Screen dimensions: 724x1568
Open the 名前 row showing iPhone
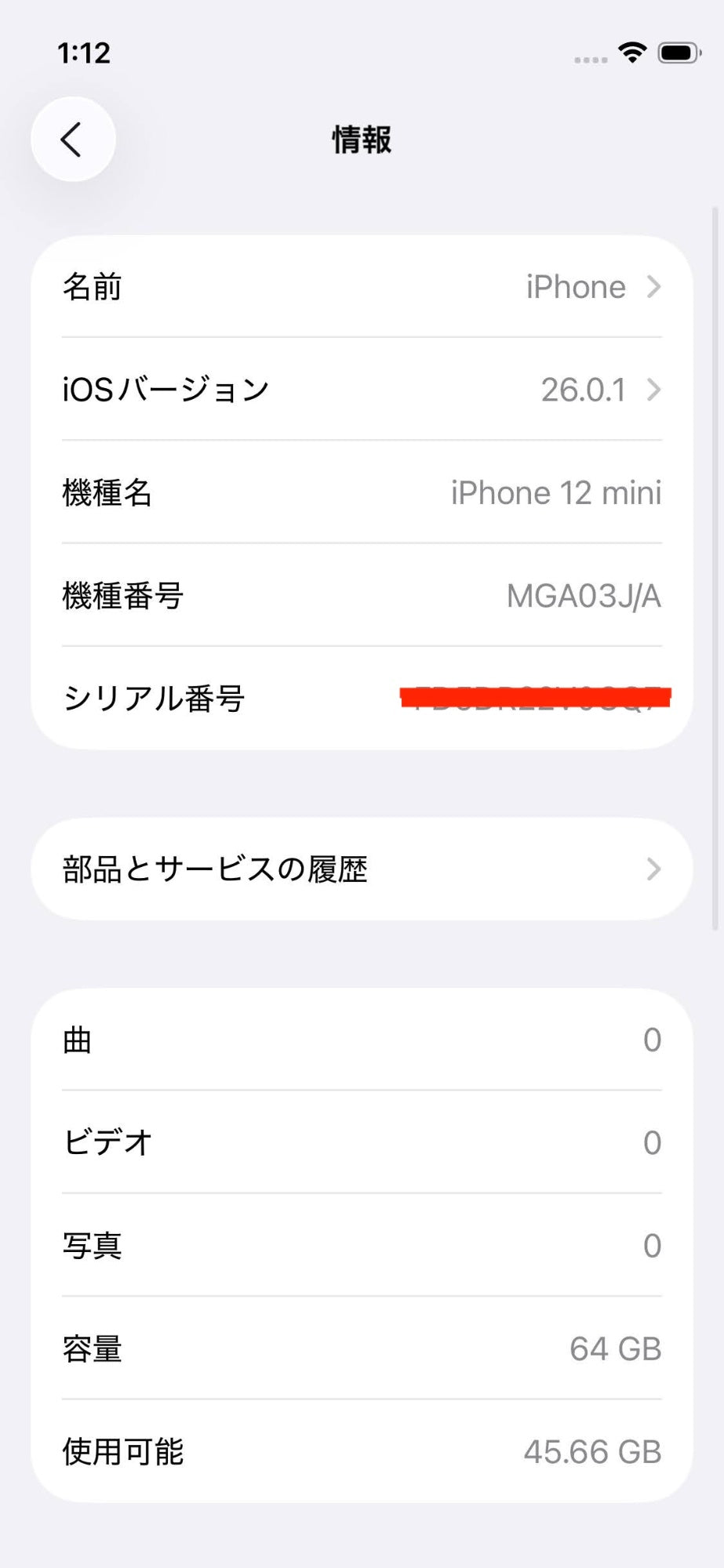click(x=362, y=287)
